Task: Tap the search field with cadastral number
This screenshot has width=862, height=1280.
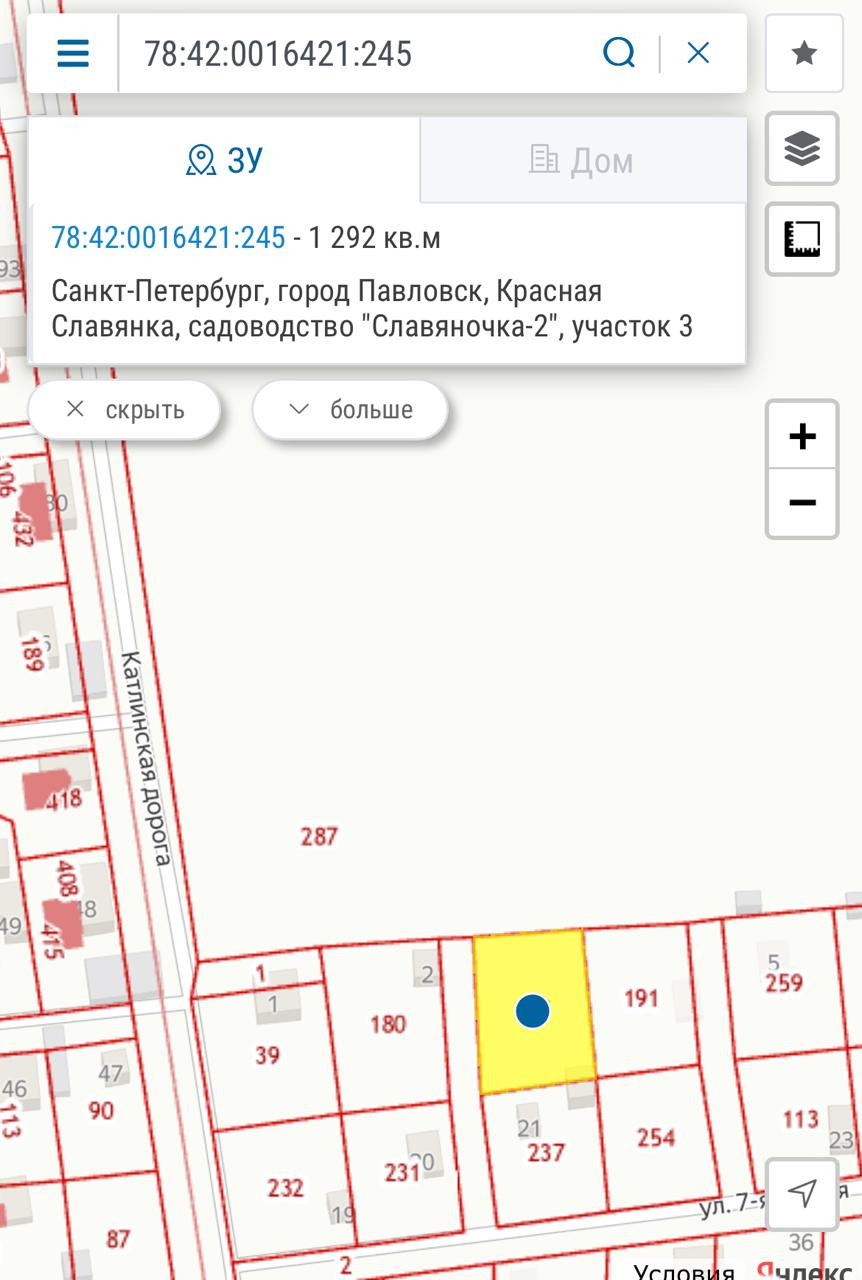Action: point(360,53)
